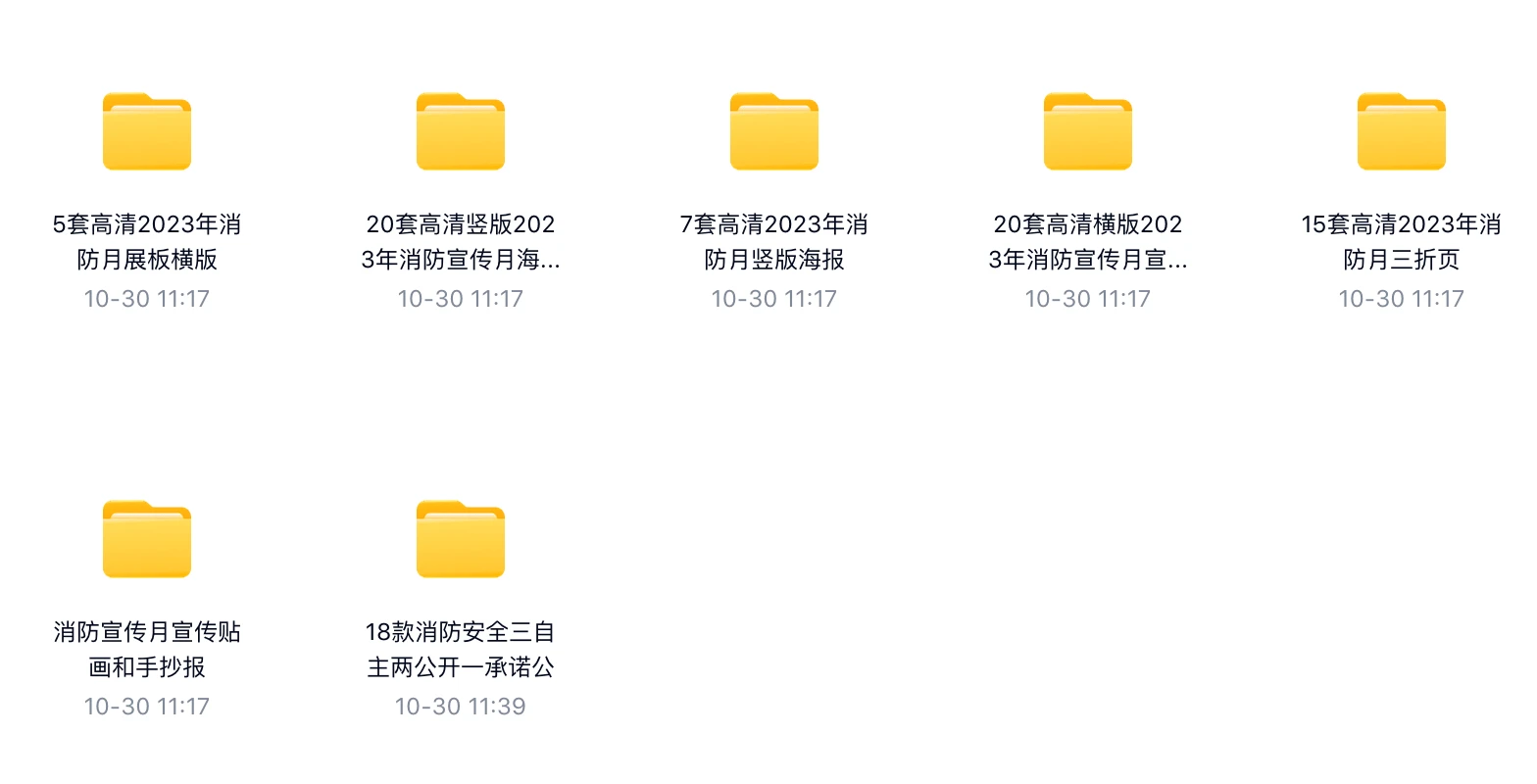This screenshot has height=784, width=1537.
Task: Open the 18款消防安全三自主两公开一承诺公 folder
Action: point(461,540)
